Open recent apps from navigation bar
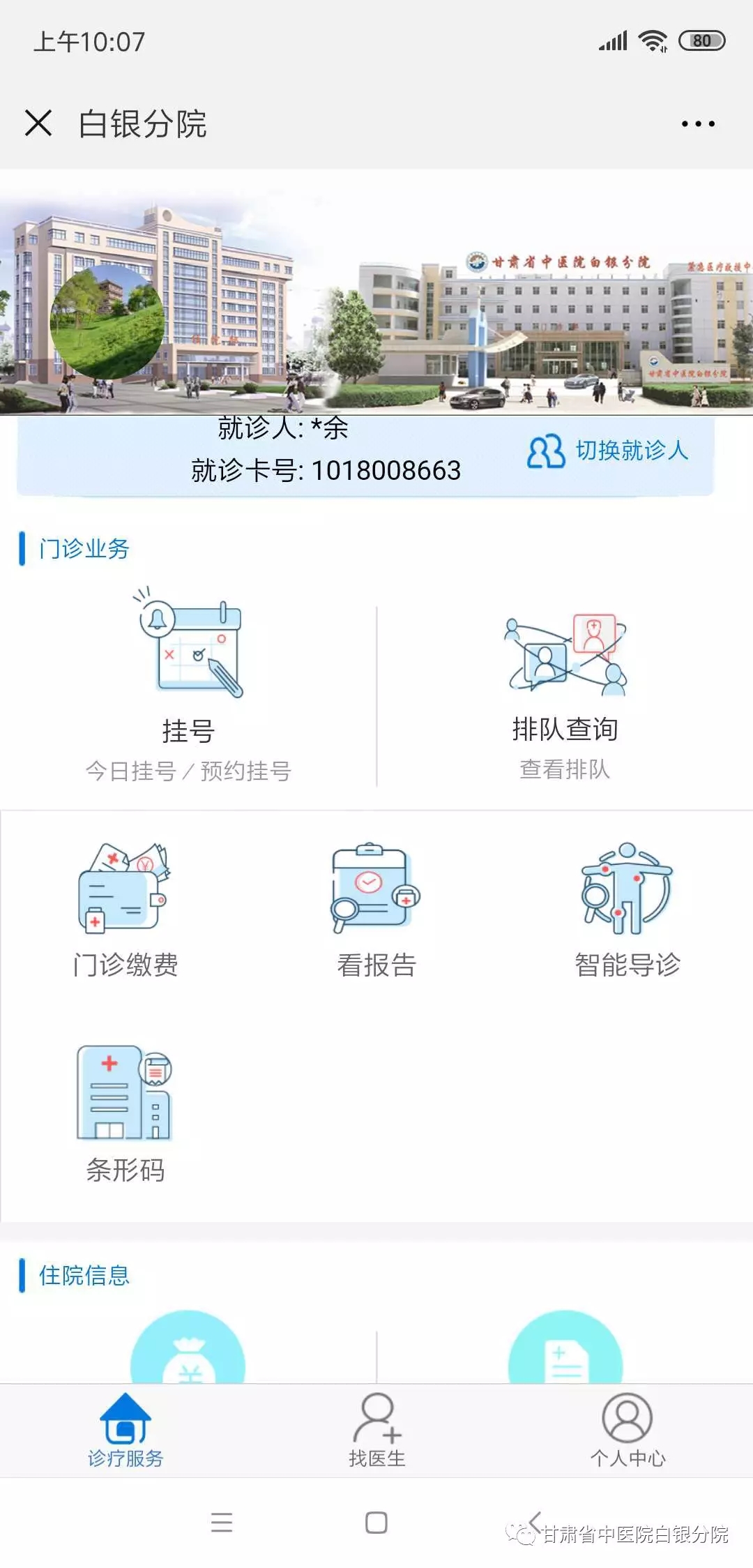 [x=222, y=1523]
